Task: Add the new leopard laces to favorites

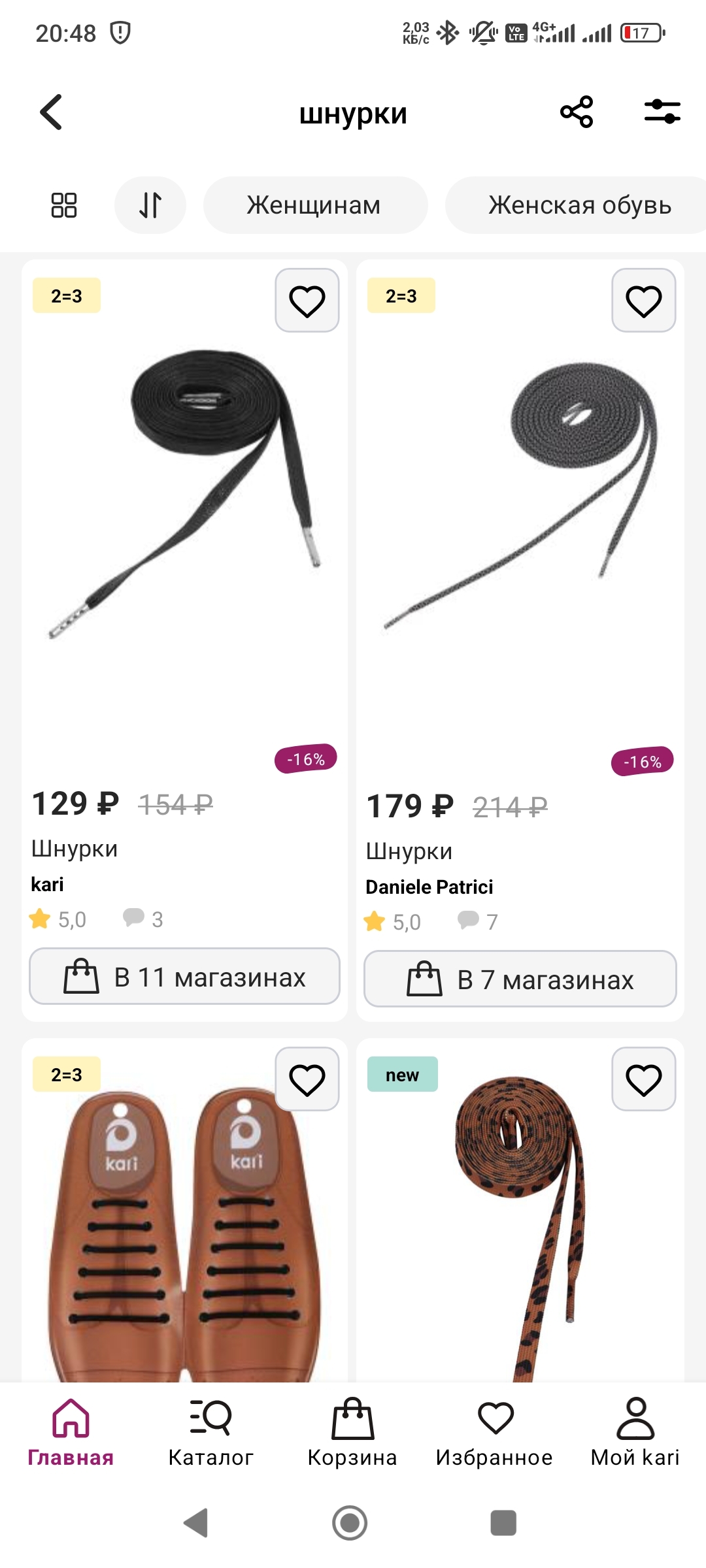Action: 643,1079
